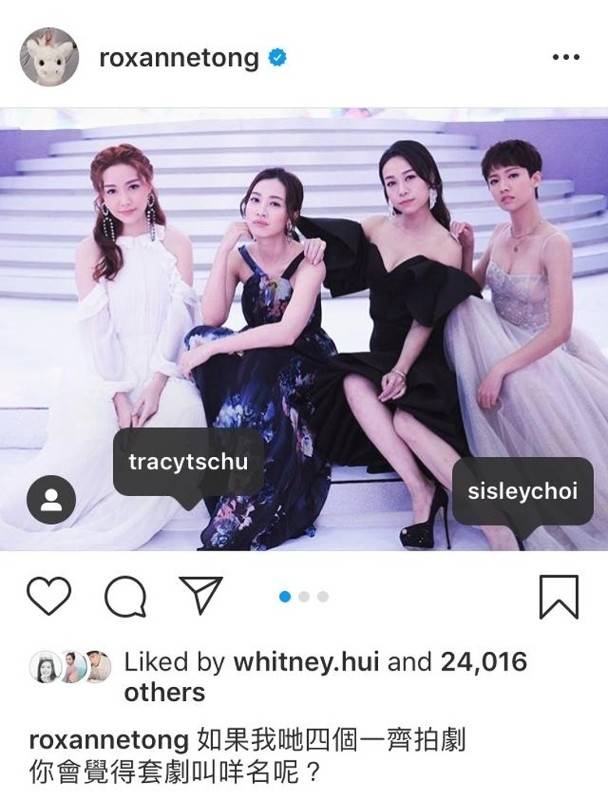This screenshot has width=608, height=800.
Task: Save the post with the bookmark icon
Action: point(558,597)
